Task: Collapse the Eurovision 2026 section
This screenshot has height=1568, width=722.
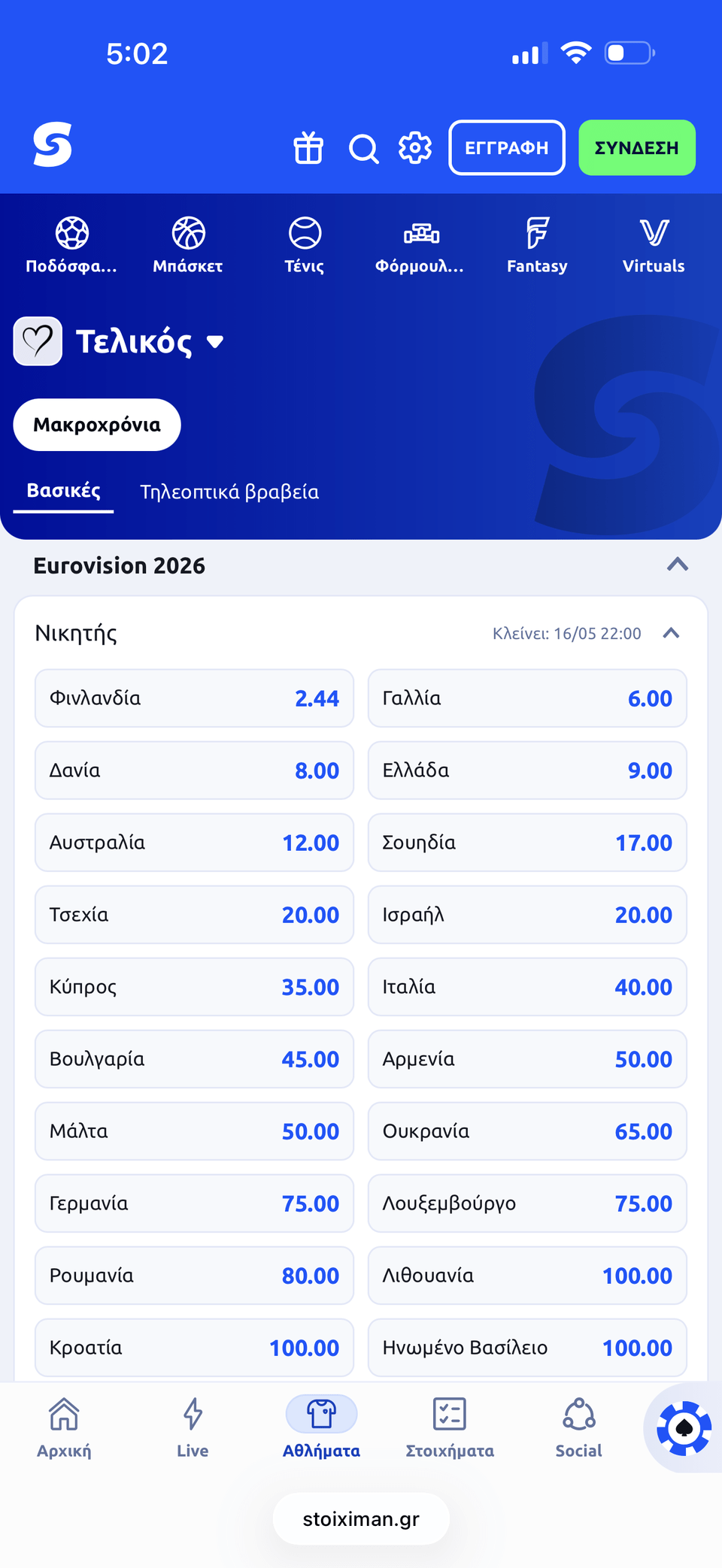Action: (677, 565)
